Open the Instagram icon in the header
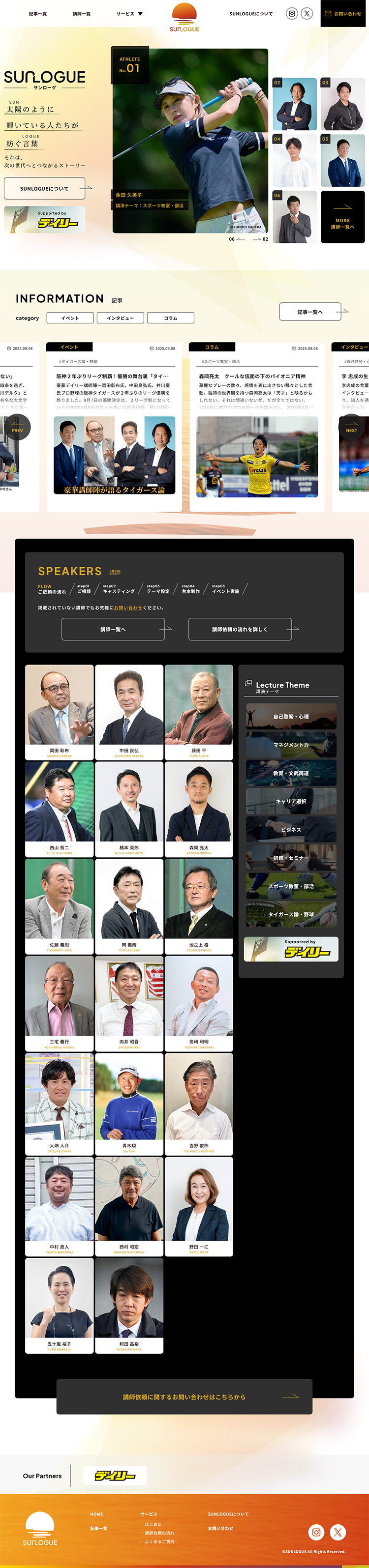This screenshot has width=369, height=1568. pyautogui.click(x=292, y=13)
